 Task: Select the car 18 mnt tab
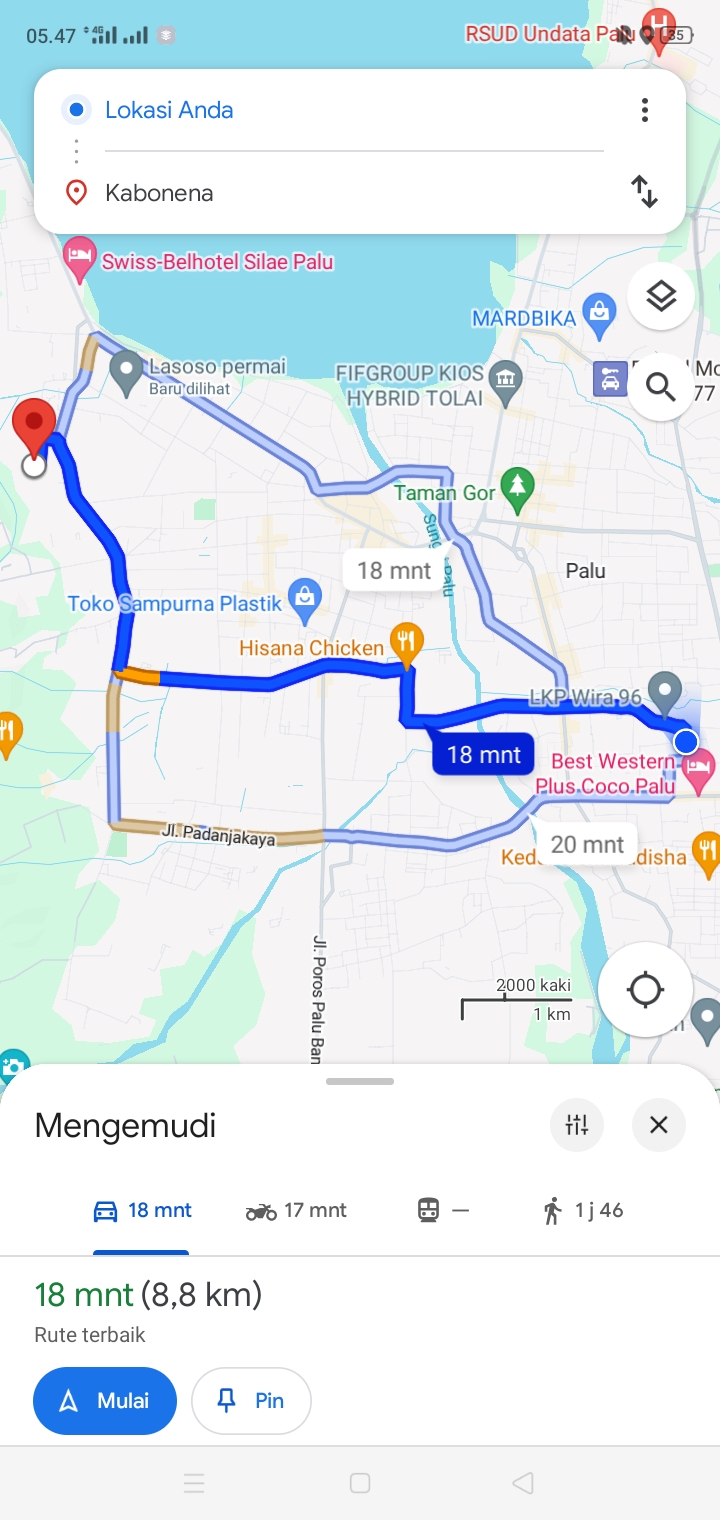pyautogui.click(x=142, y=1211)
